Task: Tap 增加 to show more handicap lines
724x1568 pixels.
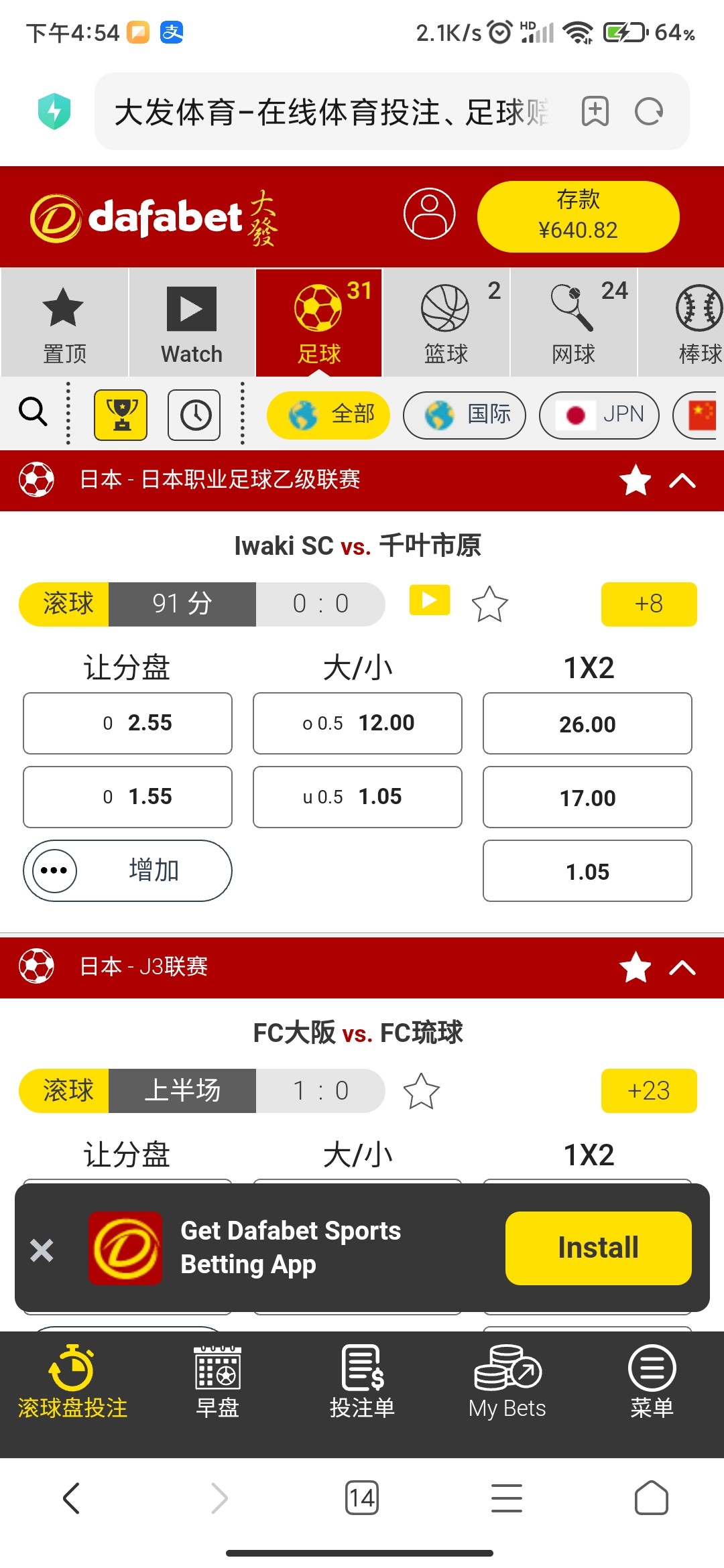Action: [x=127, y=870]
